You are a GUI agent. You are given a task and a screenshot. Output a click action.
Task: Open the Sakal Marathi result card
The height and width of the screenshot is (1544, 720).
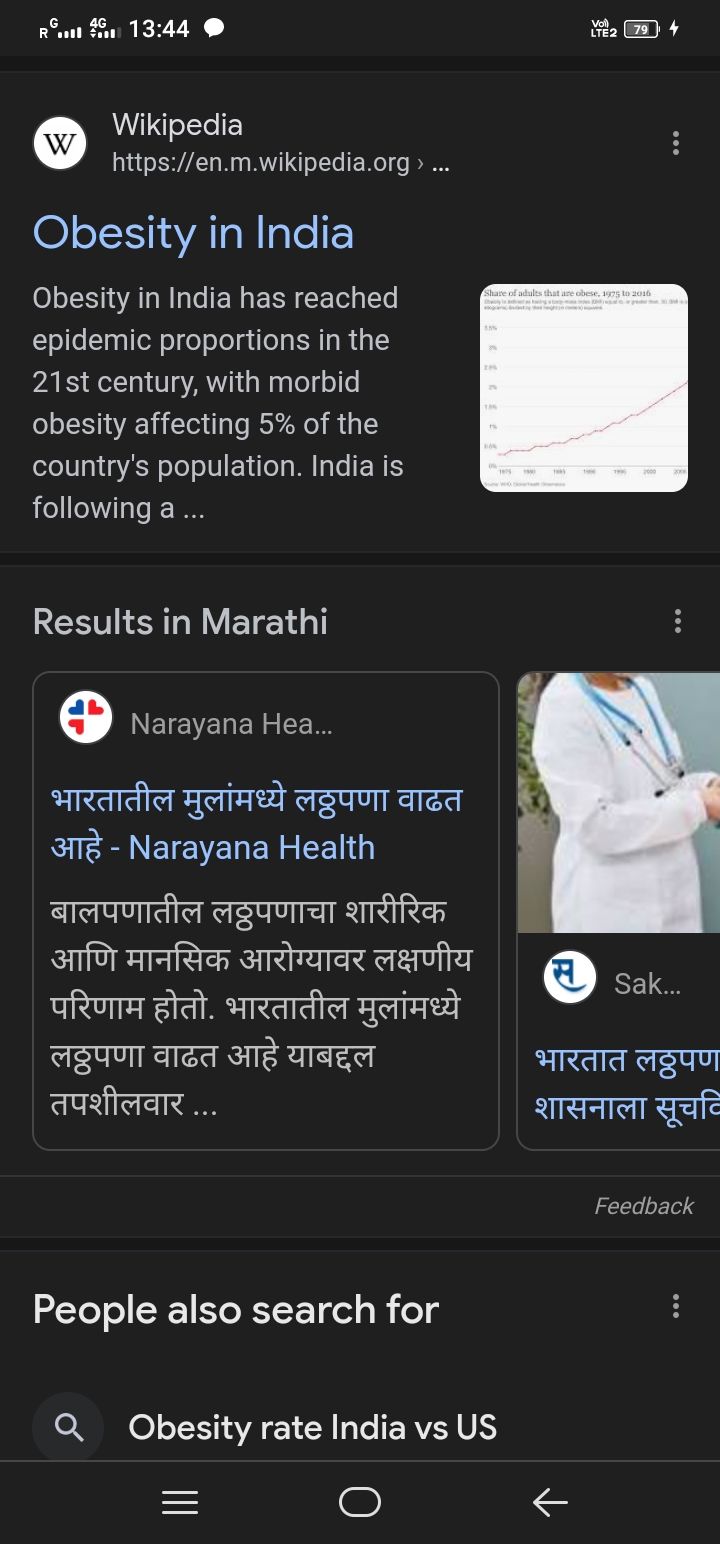(x=618, y=911)
